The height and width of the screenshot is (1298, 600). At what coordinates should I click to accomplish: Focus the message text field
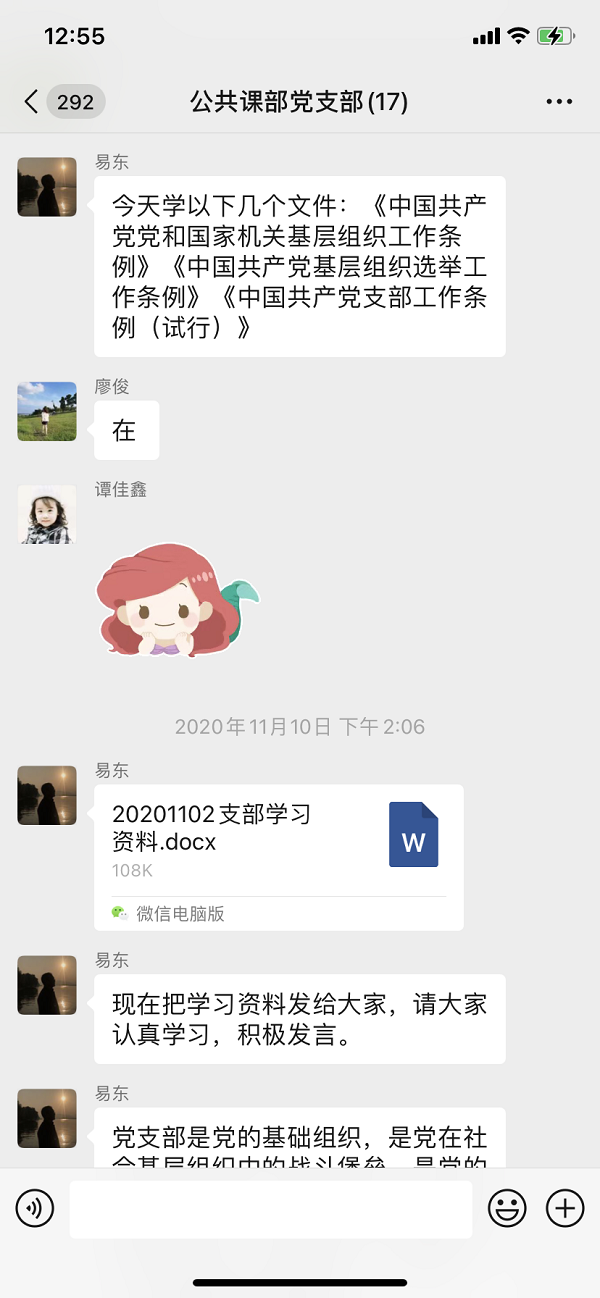coord(270,1209)
